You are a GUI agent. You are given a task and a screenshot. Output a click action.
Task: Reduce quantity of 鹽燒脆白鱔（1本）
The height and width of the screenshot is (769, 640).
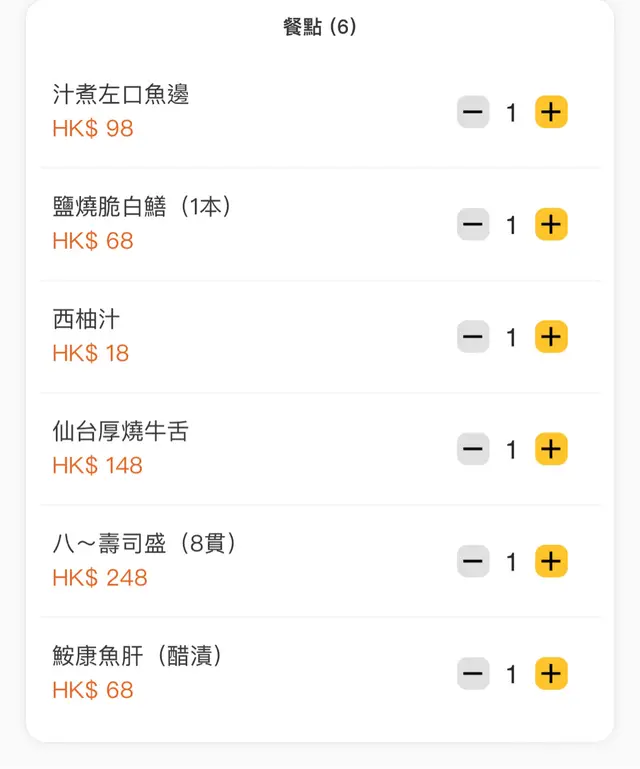473,225
